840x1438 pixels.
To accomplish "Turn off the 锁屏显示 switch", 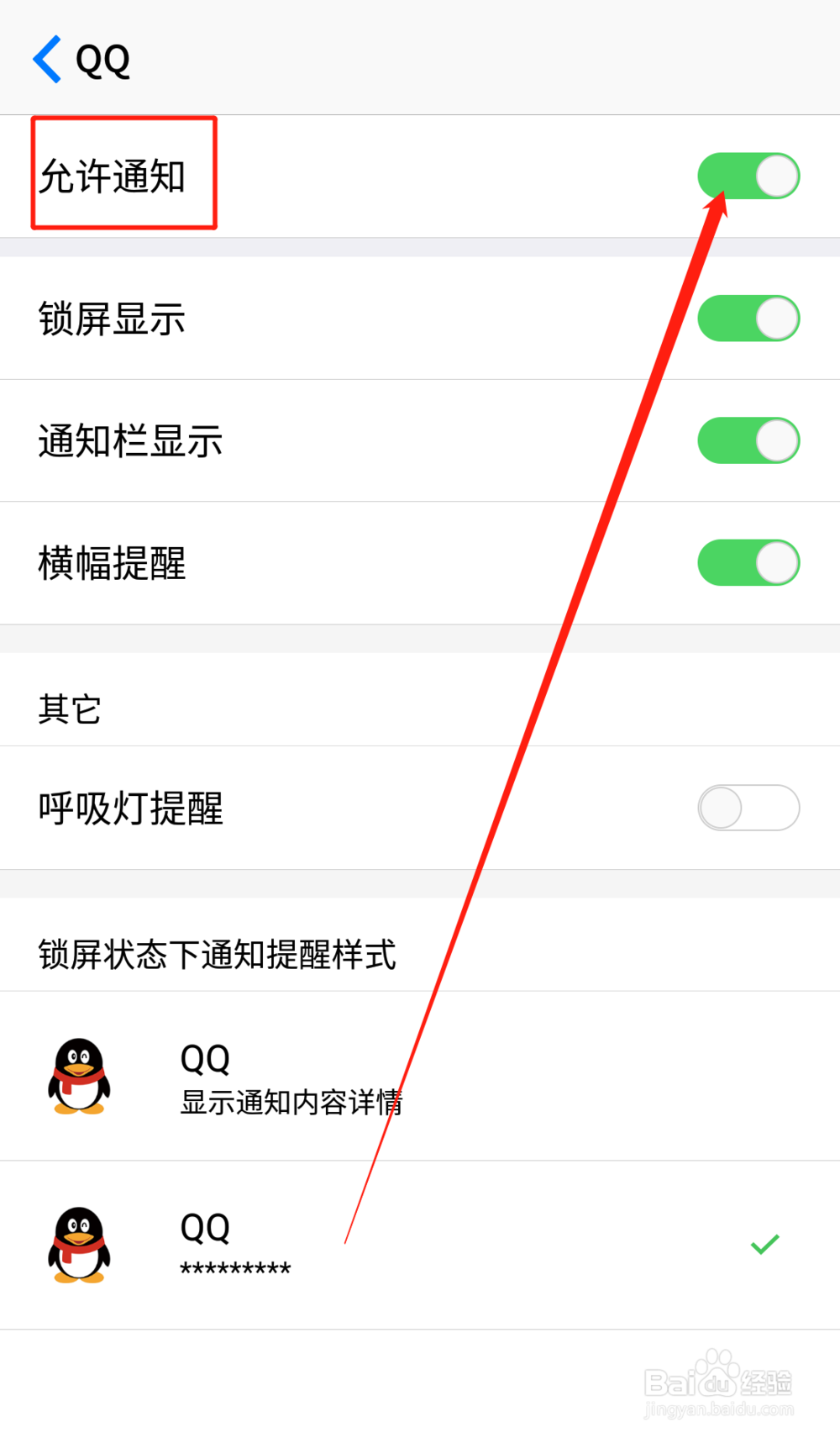I will coord(748,318).
